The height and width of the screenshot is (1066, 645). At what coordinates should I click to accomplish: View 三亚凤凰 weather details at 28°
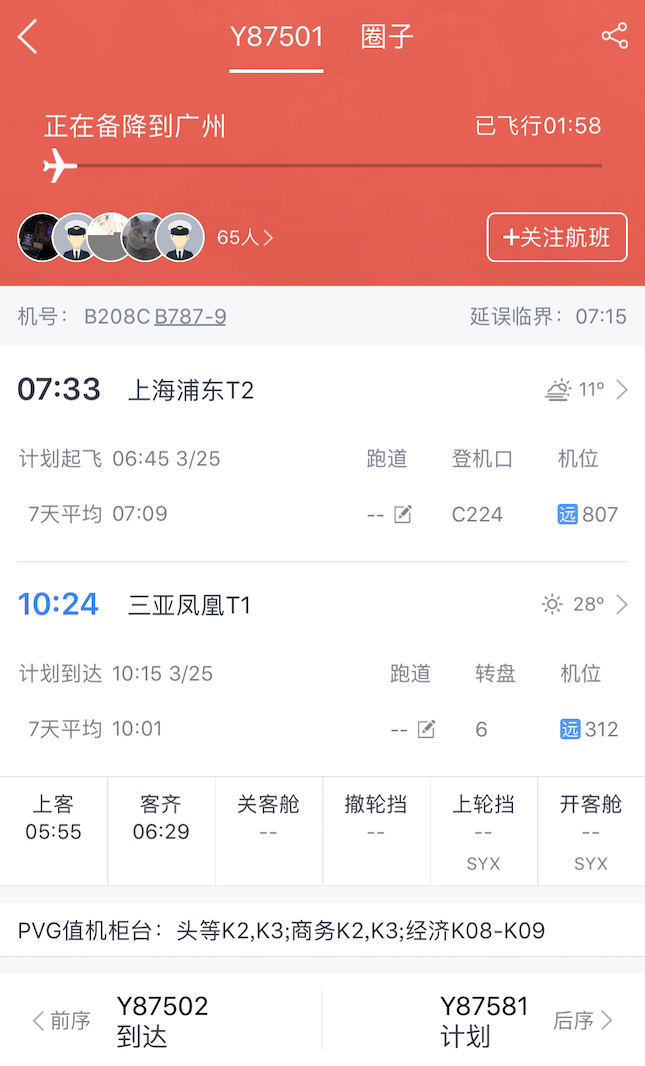[586, 604]
